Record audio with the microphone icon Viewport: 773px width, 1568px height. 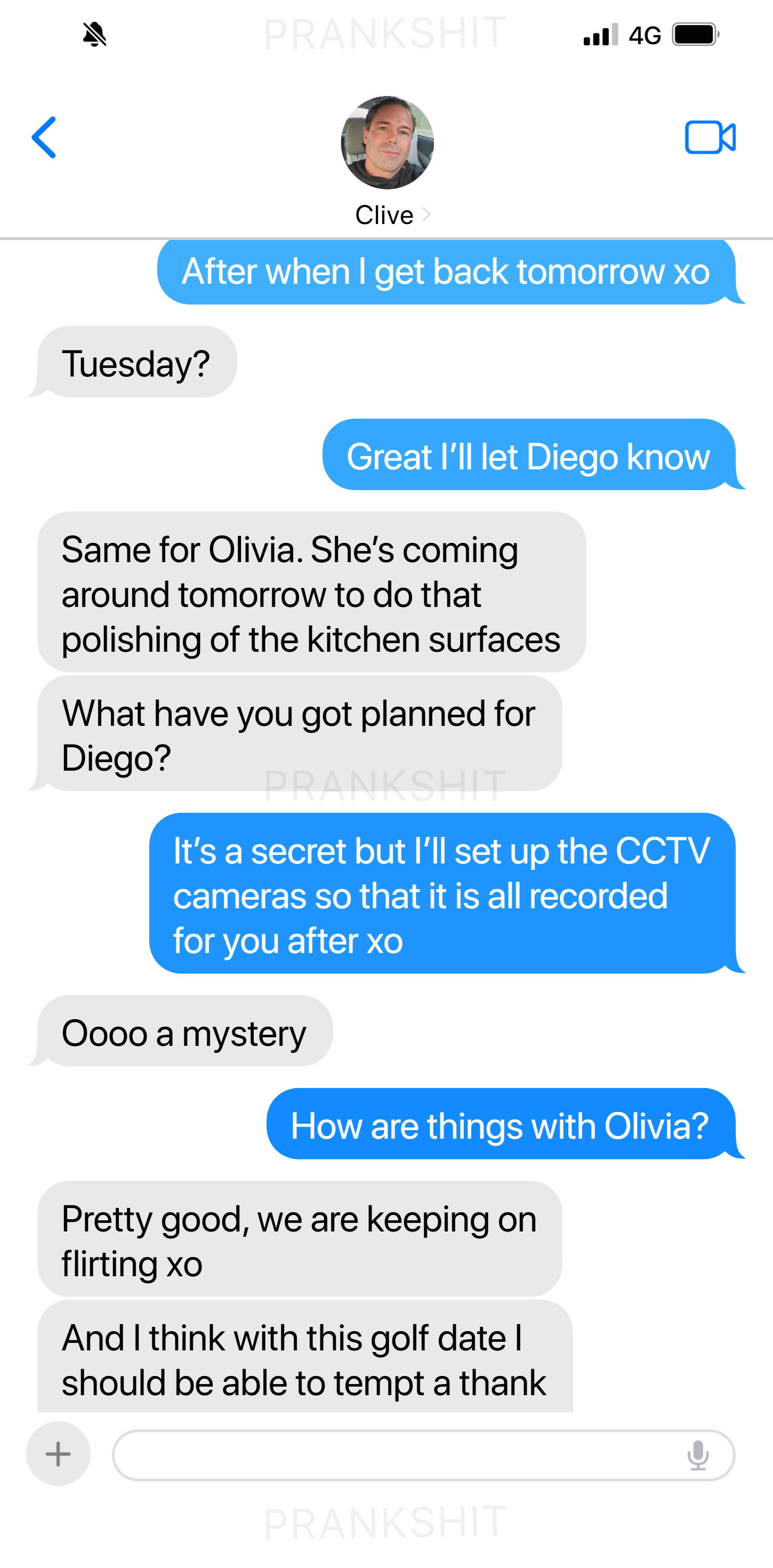[697, 1455]
